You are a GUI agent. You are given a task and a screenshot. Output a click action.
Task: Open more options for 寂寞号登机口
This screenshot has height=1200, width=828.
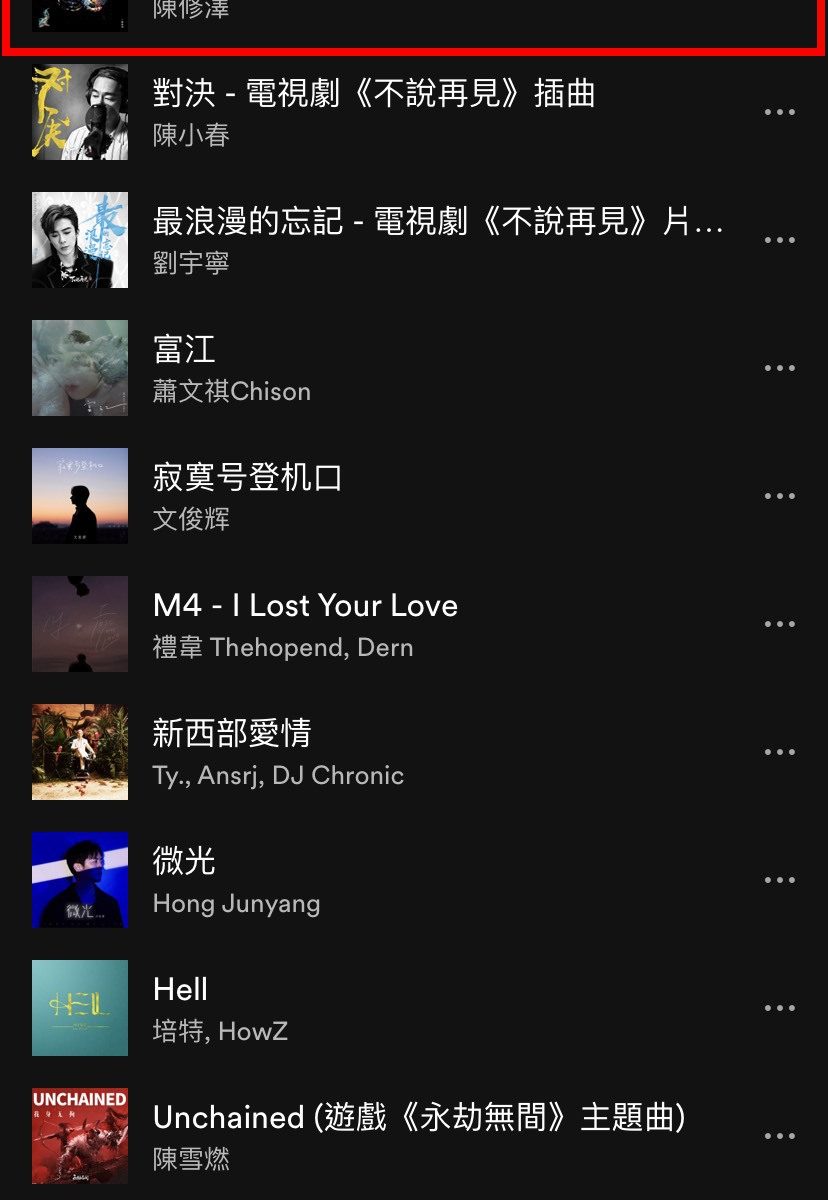coord(780,496)
